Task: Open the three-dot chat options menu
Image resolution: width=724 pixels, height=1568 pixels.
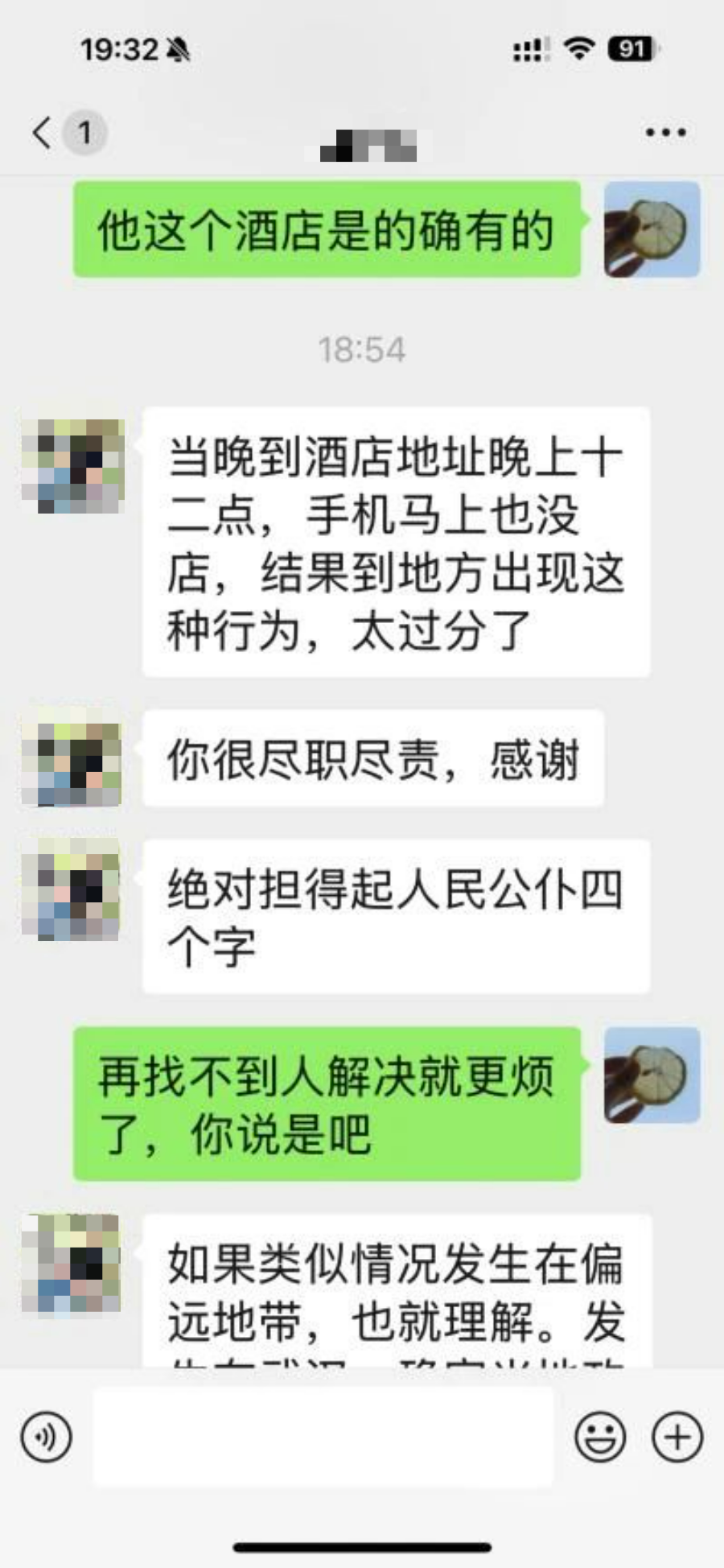Action: pos(665,133)
